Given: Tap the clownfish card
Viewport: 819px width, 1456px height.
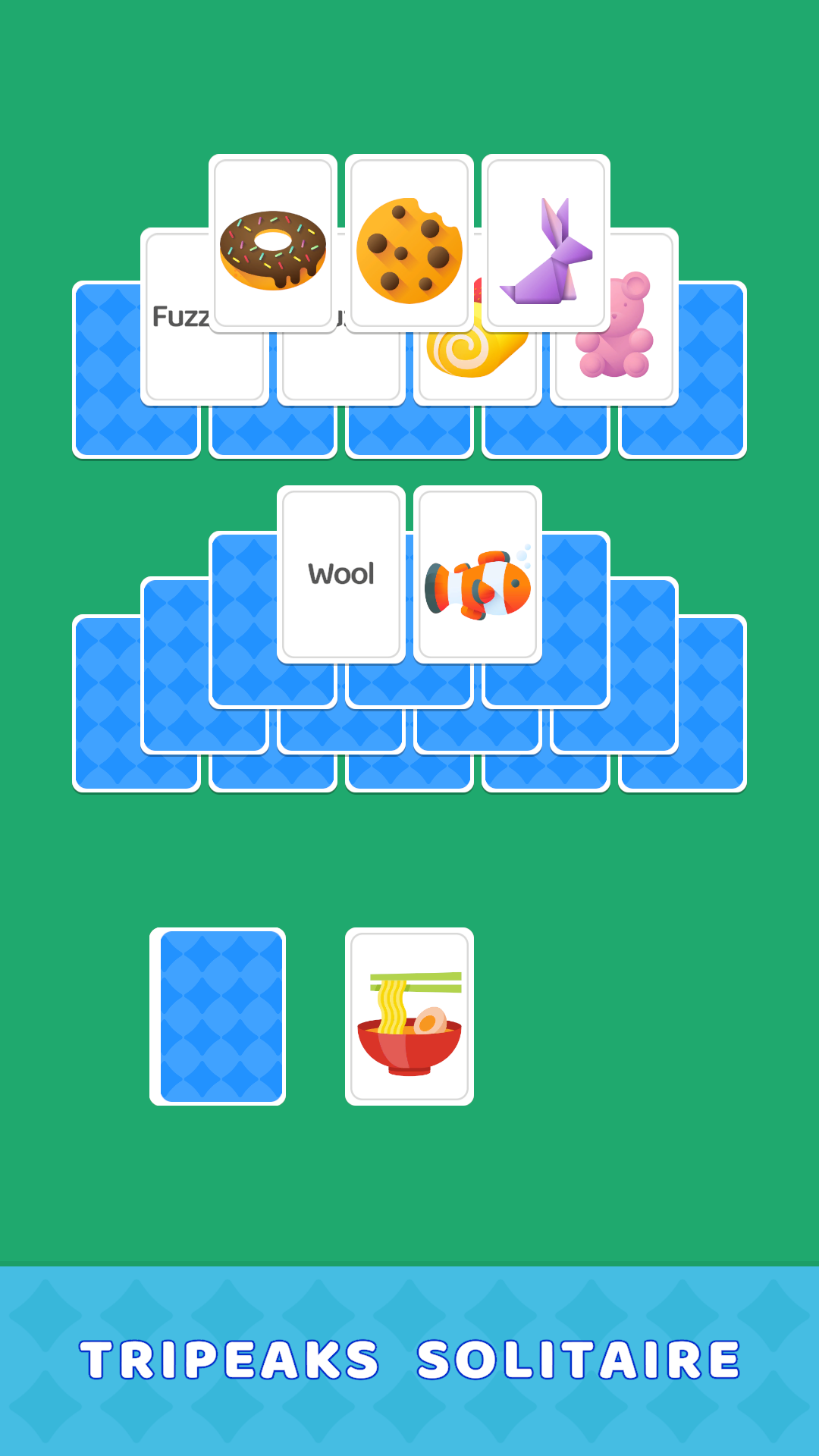Looking at the screenshot, I should click(x=478, y=575).
